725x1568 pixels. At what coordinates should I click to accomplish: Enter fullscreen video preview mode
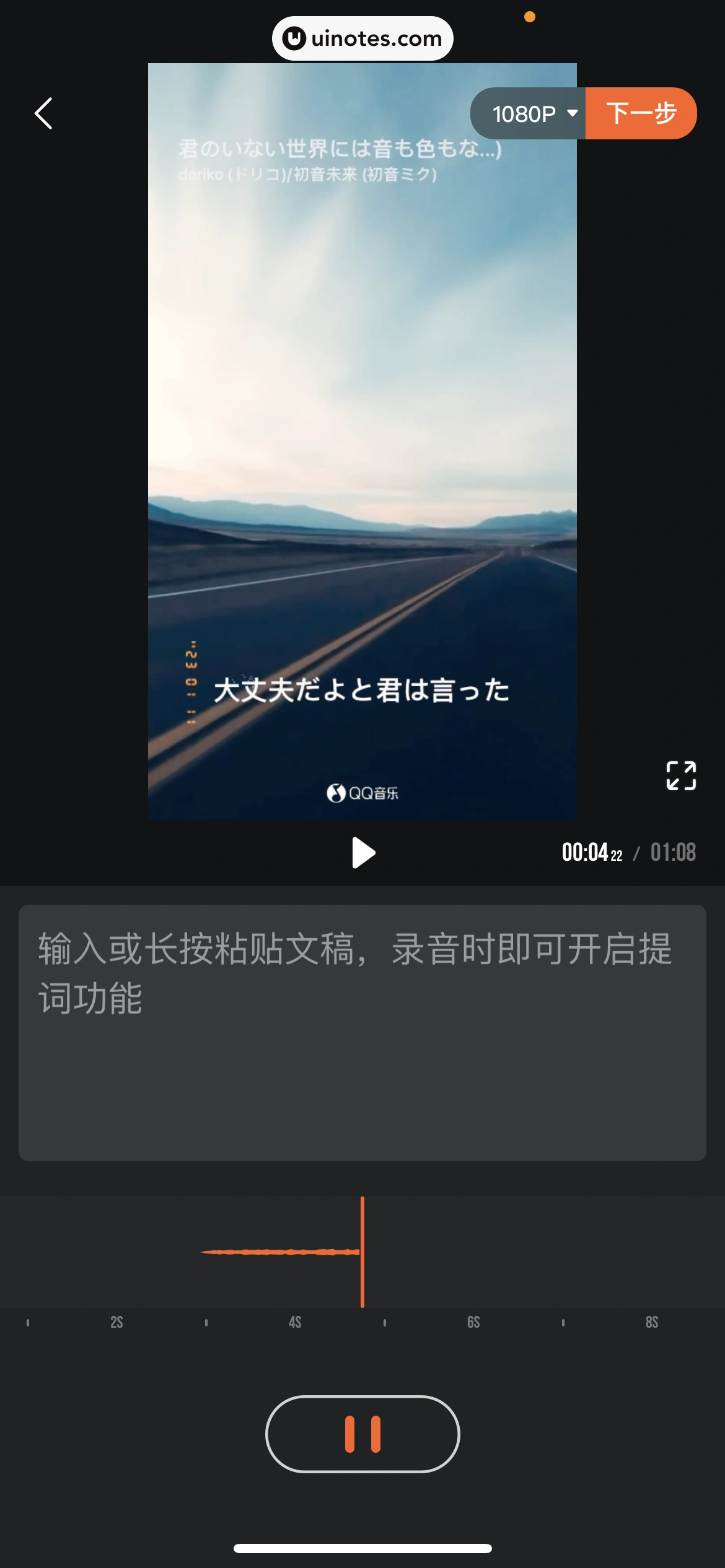click(680, 777)
